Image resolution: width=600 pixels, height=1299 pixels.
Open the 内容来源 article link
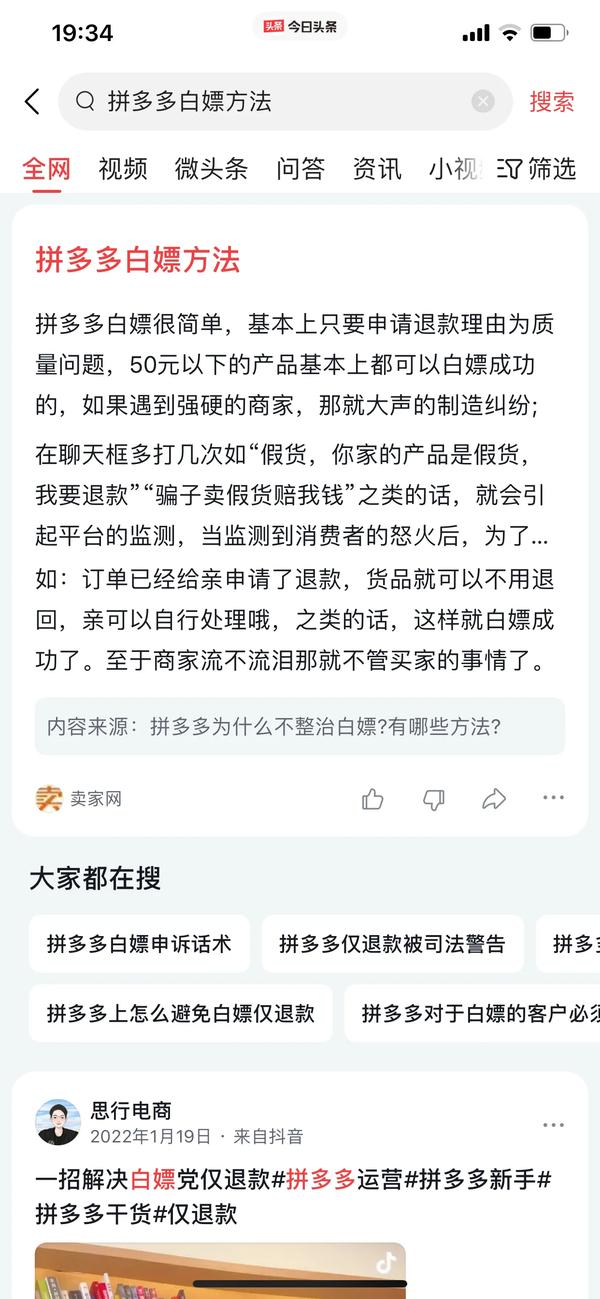click(299, 726)
